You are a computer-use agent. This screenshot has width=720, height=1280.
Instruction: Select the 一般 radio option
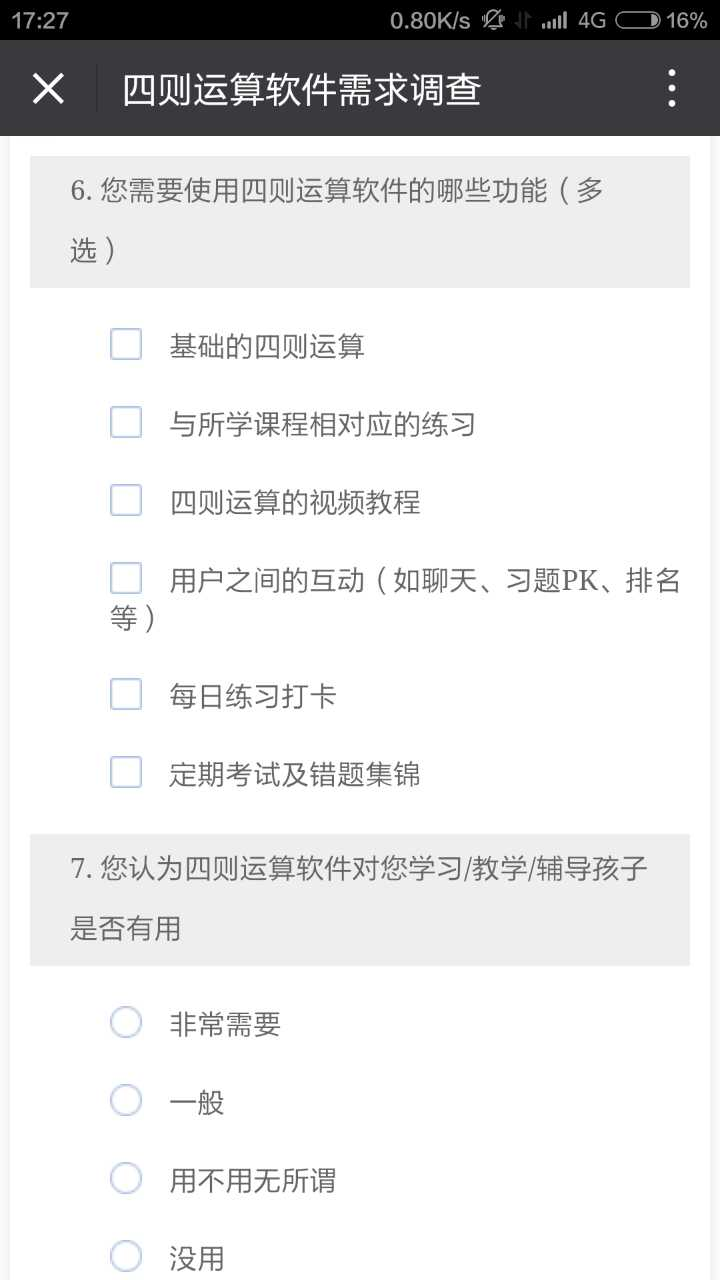pyautogui.click(x=126, y=1101)
